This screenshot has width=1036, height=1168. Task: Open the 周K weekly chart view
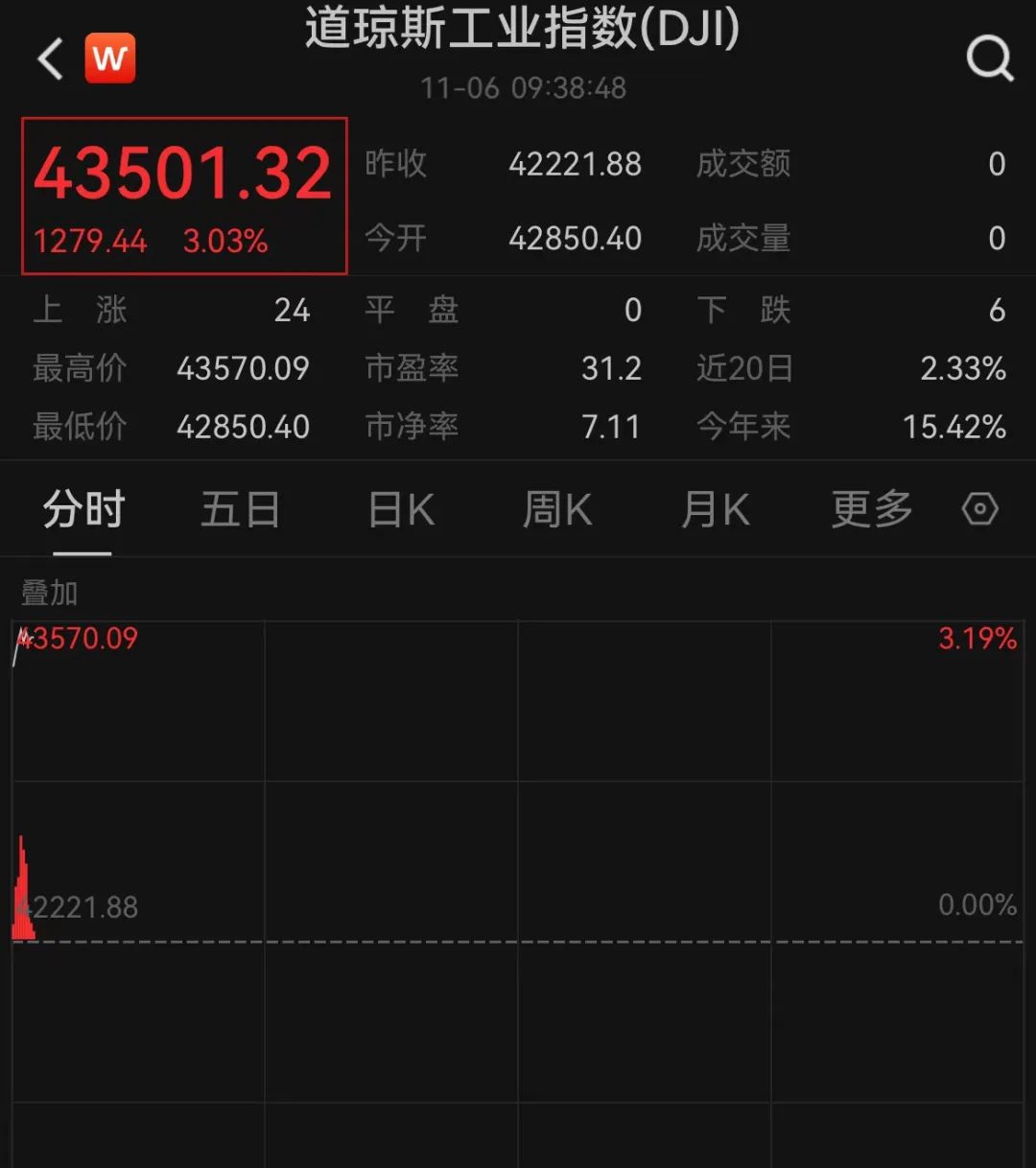pos(556,509)
